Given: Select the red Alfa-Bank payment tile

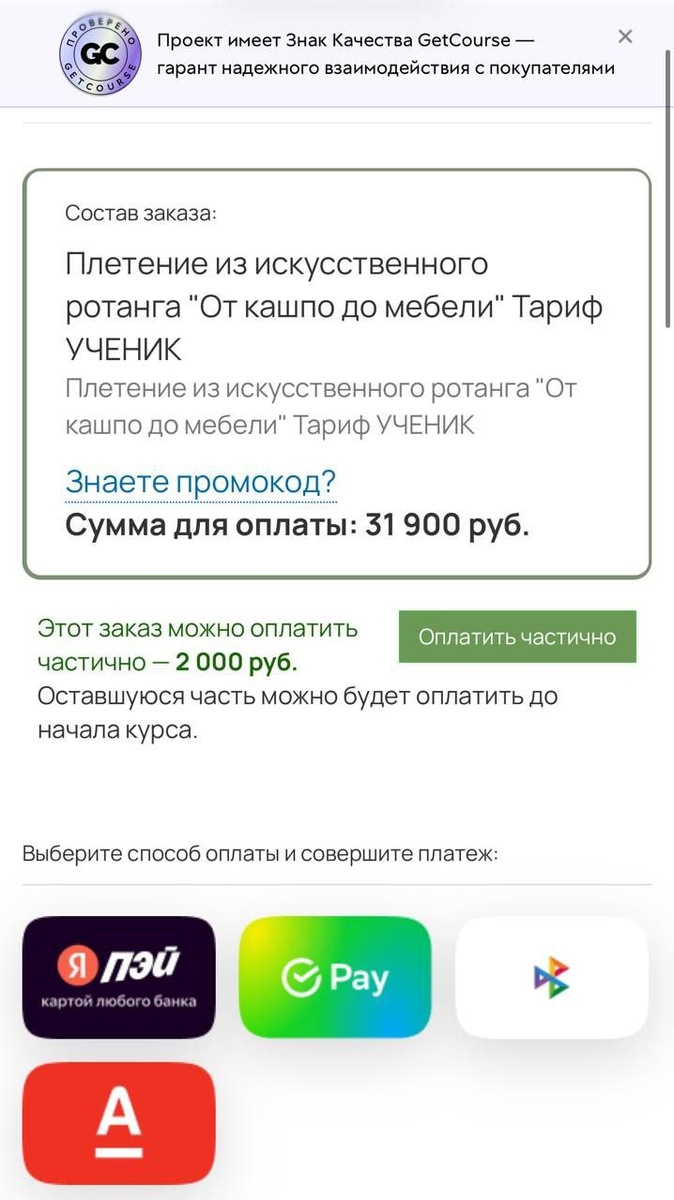Looking at the screenshot, I should [x=119, y=1123].
